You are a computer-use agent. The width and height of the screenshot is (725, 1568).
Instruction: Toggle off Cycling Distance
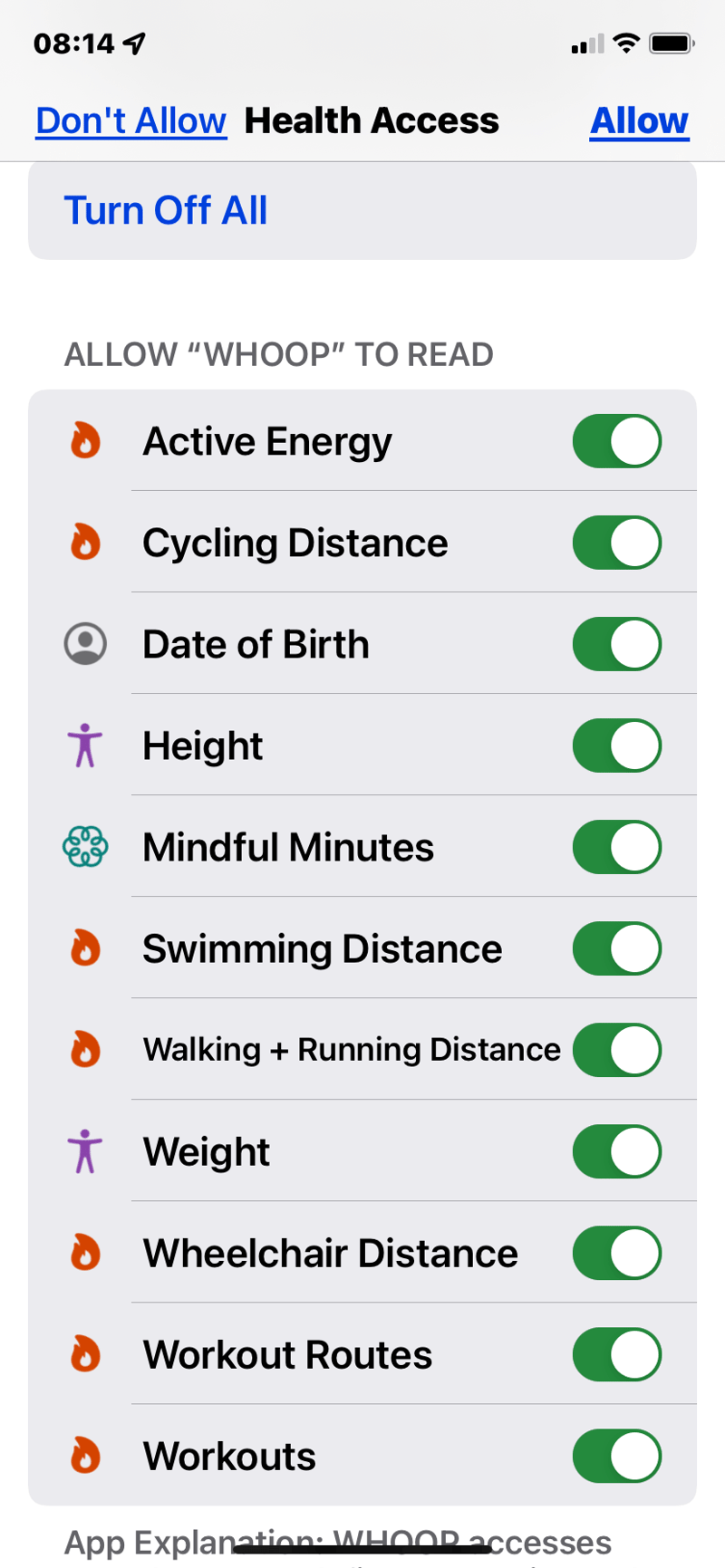click(616, 543)
